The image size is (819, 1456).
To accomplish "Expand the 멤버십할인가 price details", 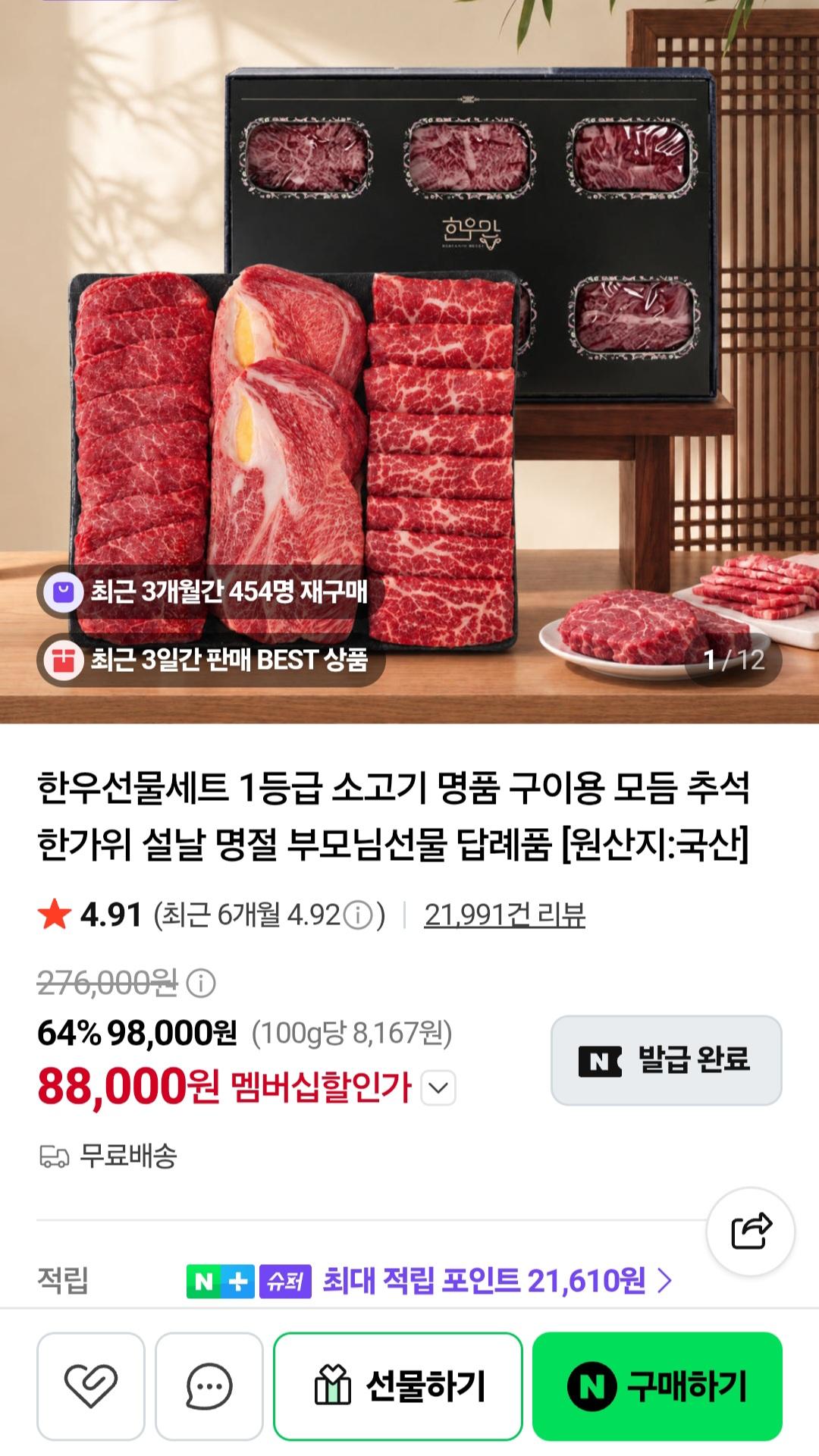I will pyautogui.click(x=438, y=1088).
